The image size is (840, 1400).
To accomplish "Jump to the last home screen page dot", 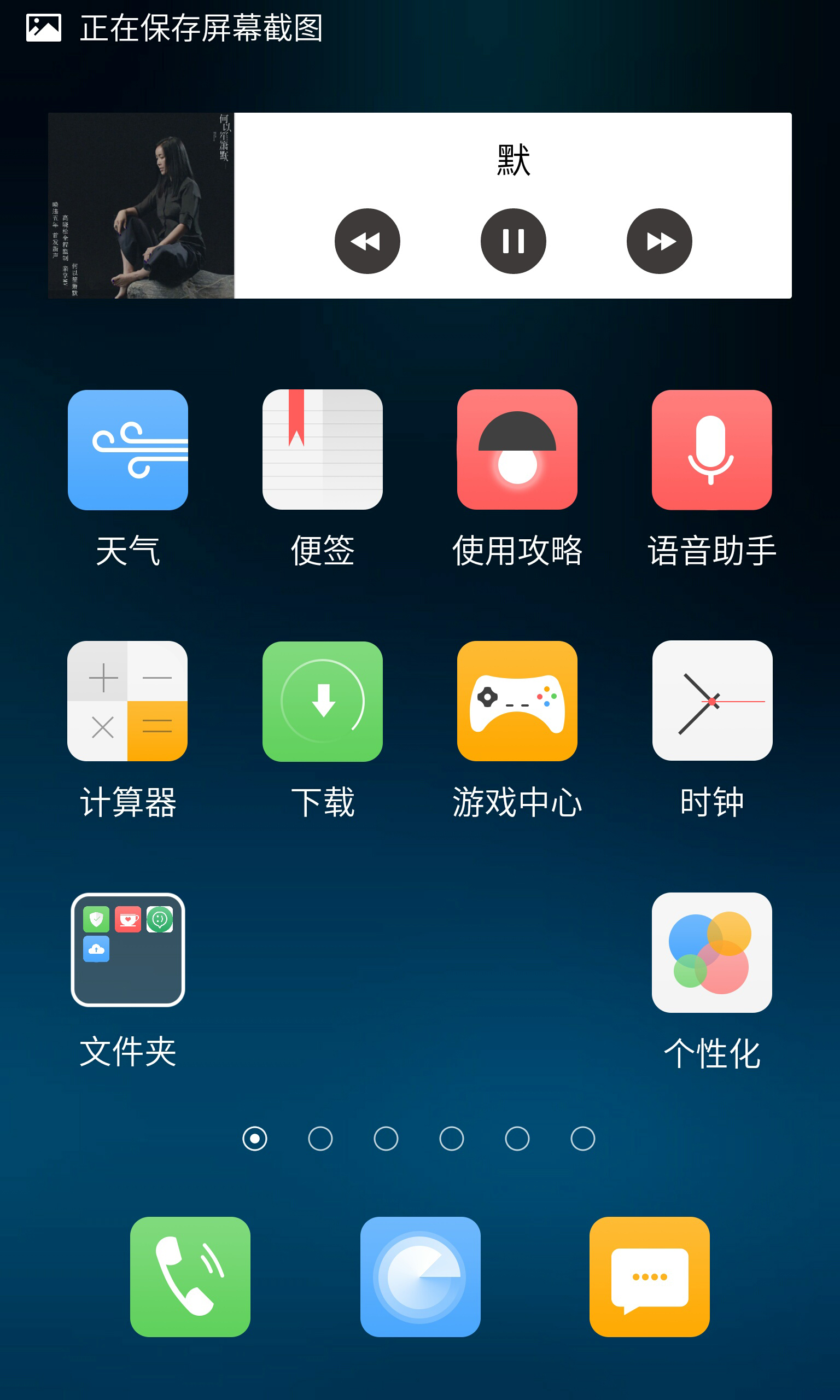I will click(x=582, y=1139).
